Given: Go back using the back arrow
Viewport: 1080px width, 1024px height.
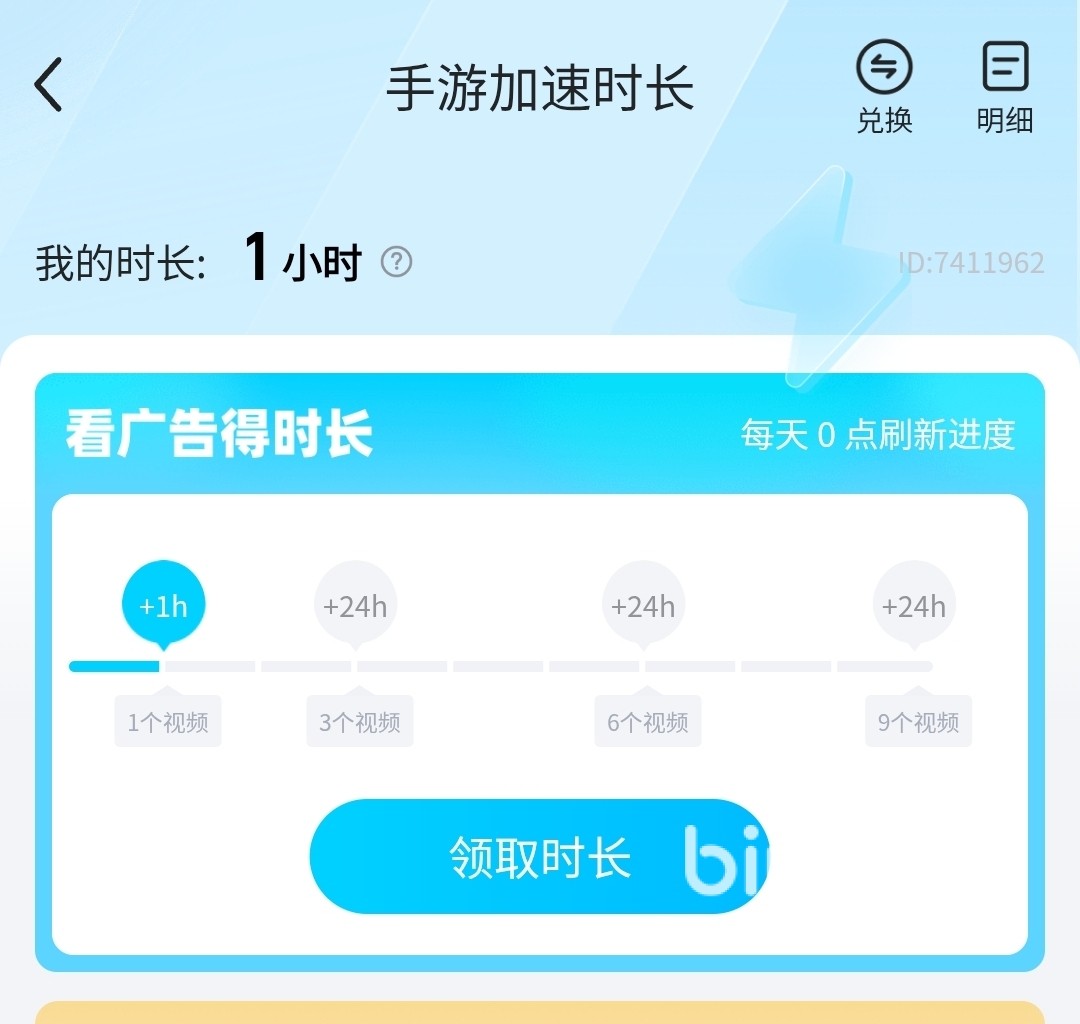Looking at the screenshot, I should click(x=48, y=84).
